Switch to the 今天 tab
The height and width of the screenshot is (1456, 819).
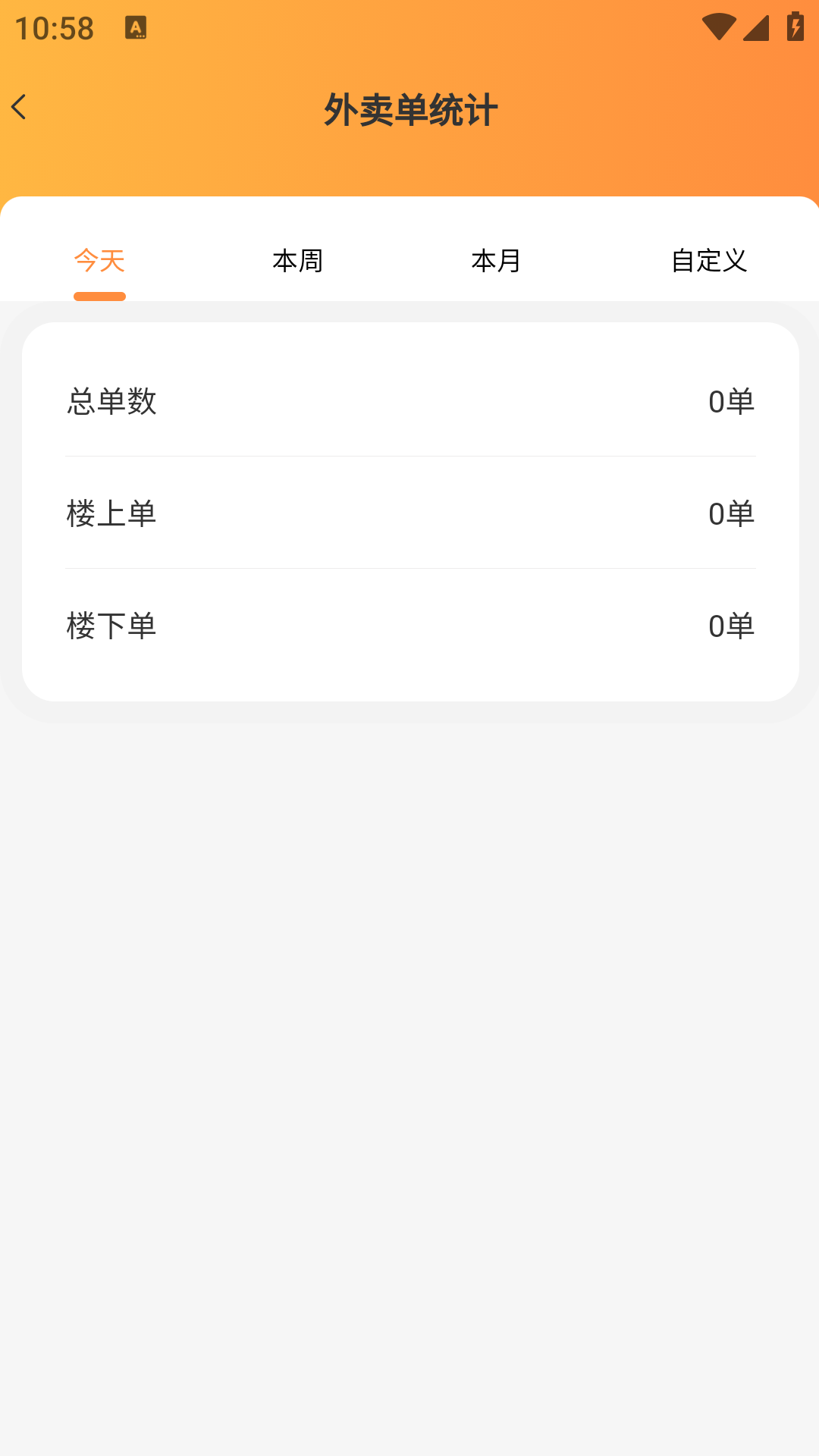coord(99,261)
